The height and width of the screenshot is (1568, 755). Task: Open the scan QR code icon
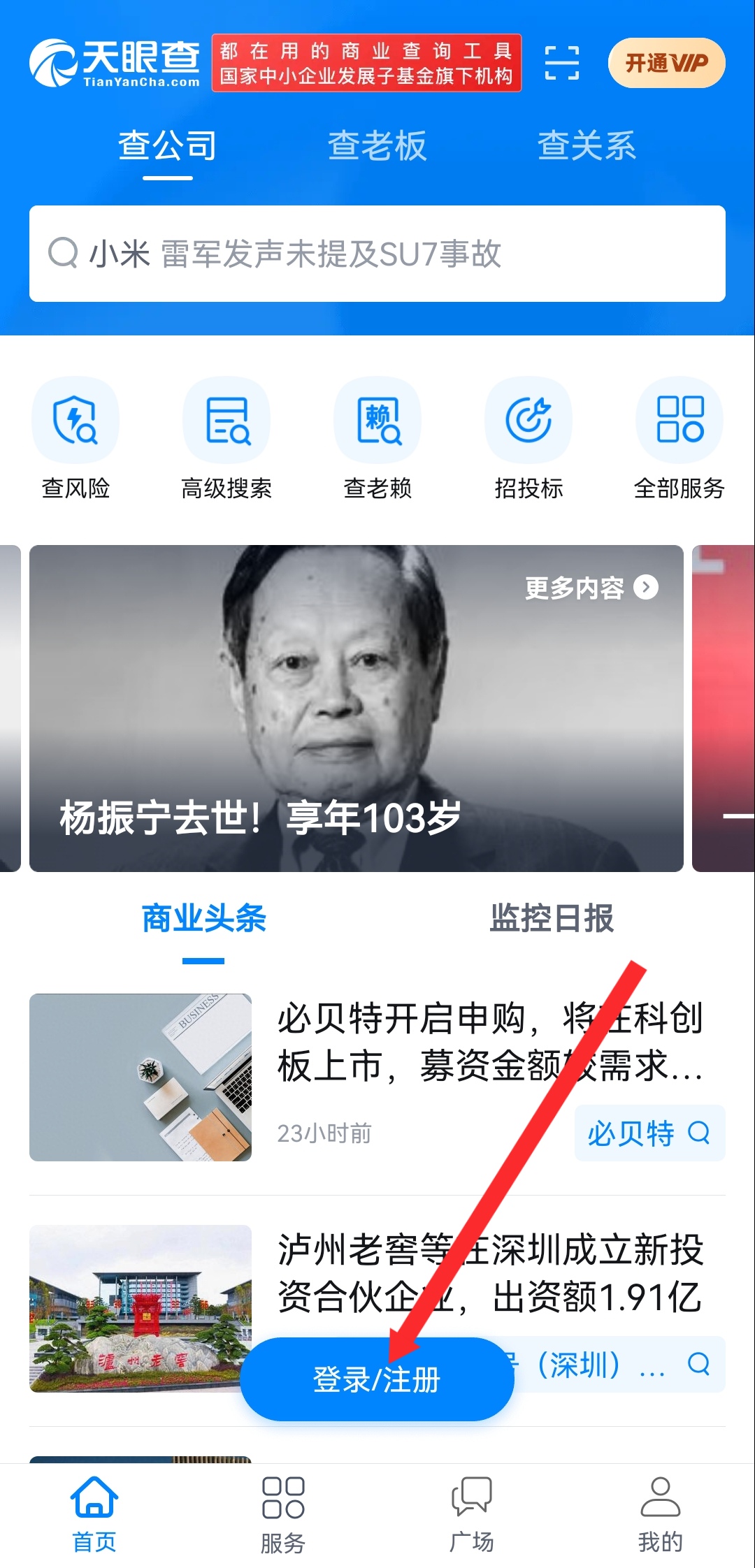click(x=561, y=63)
